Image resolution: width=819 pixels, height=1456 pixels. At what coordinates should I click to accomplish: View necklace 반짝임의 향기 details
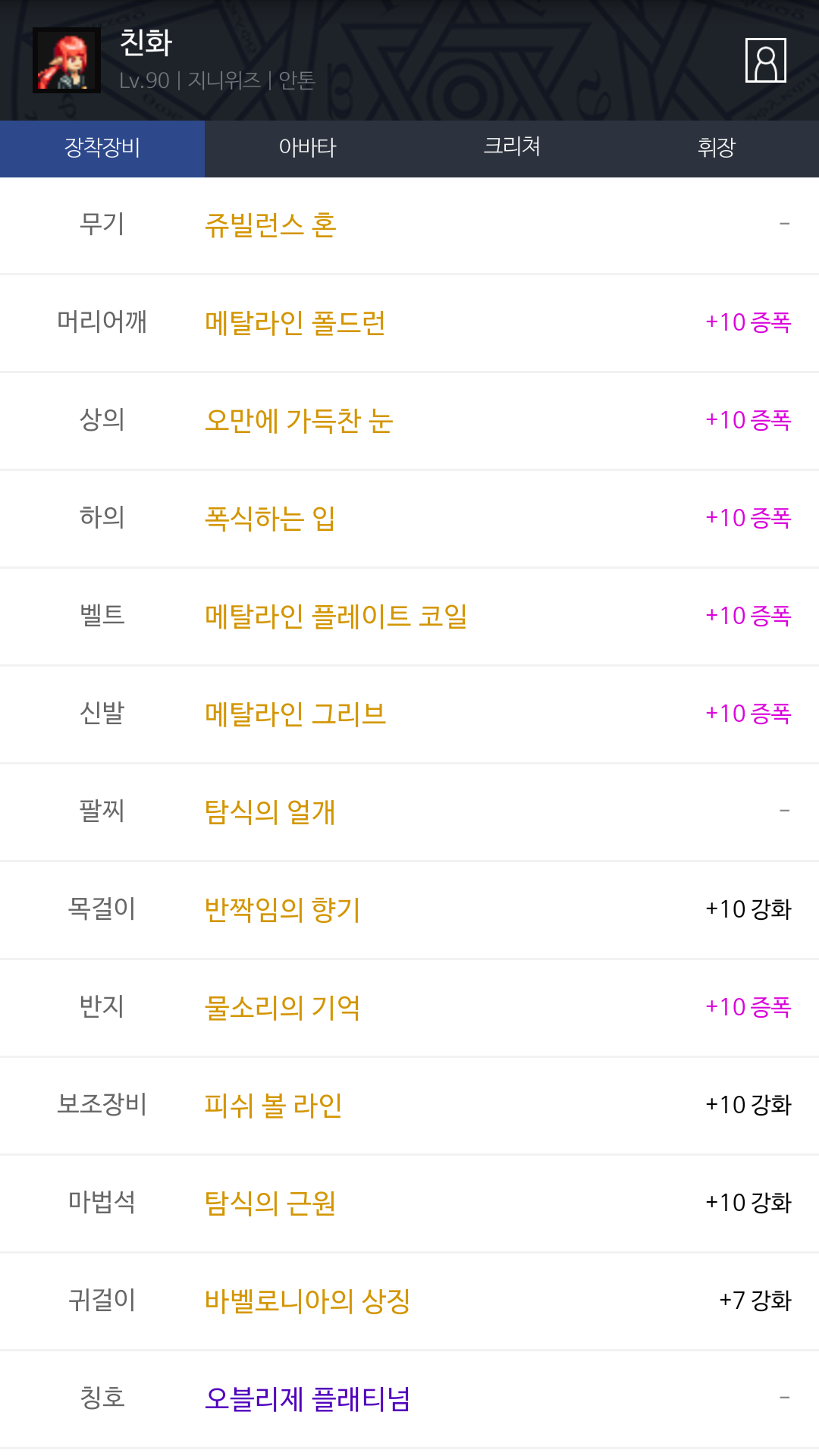[x=282, y=910]
